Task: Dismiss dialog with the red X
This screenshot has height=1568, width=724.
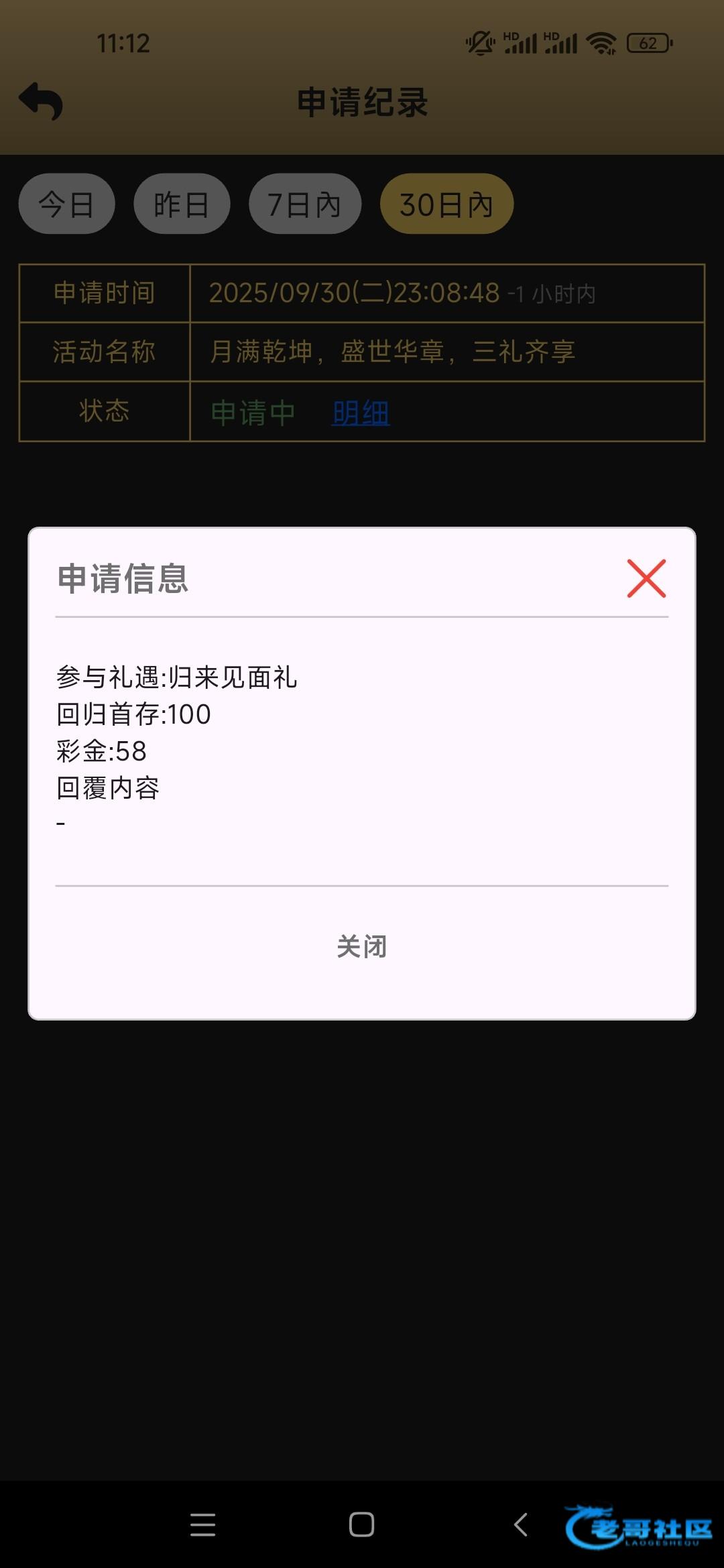Action: coord(646,578)
